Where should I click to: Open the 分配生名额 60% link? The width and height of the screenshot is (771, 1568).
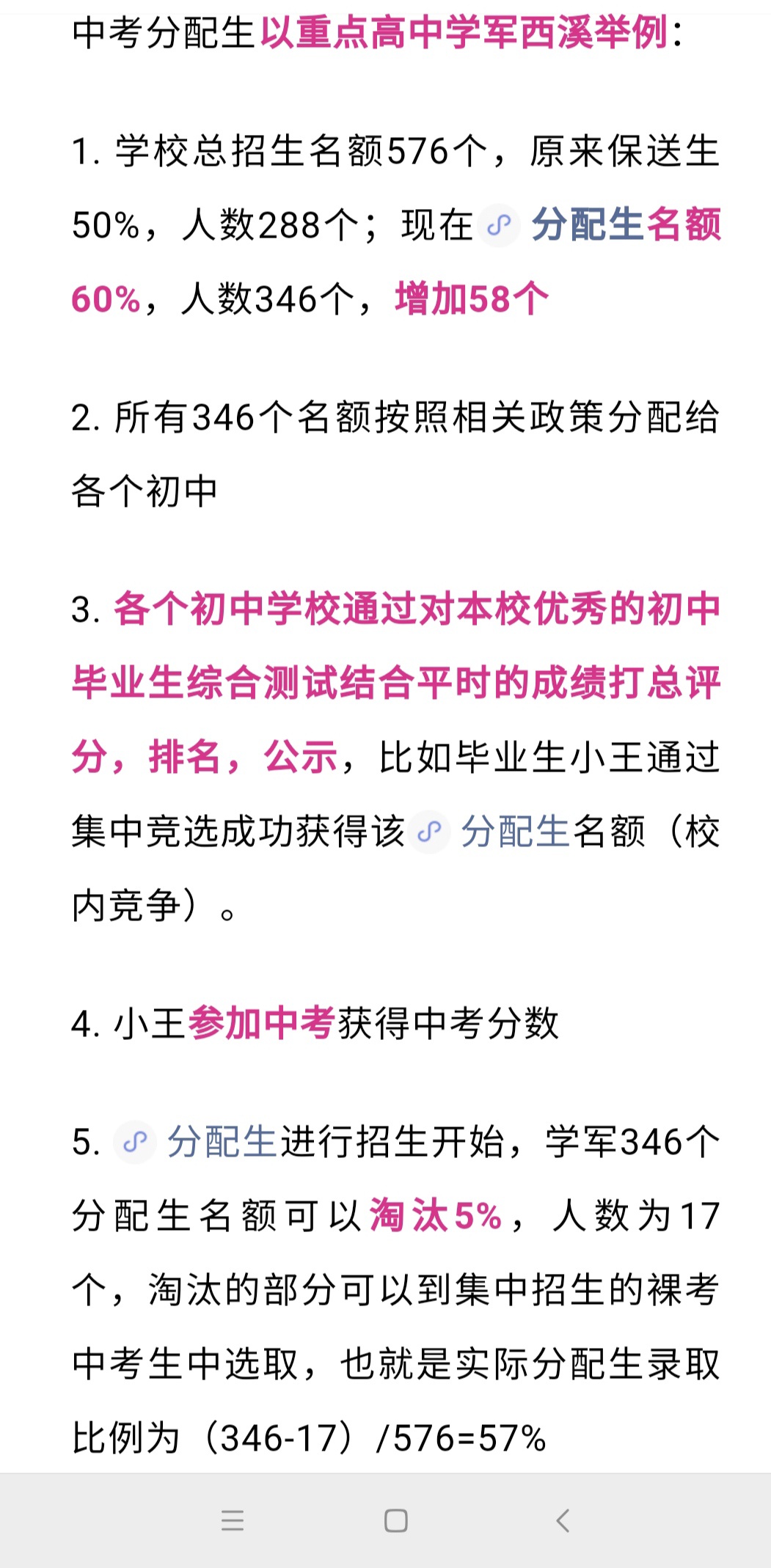(x=625, y=224)
